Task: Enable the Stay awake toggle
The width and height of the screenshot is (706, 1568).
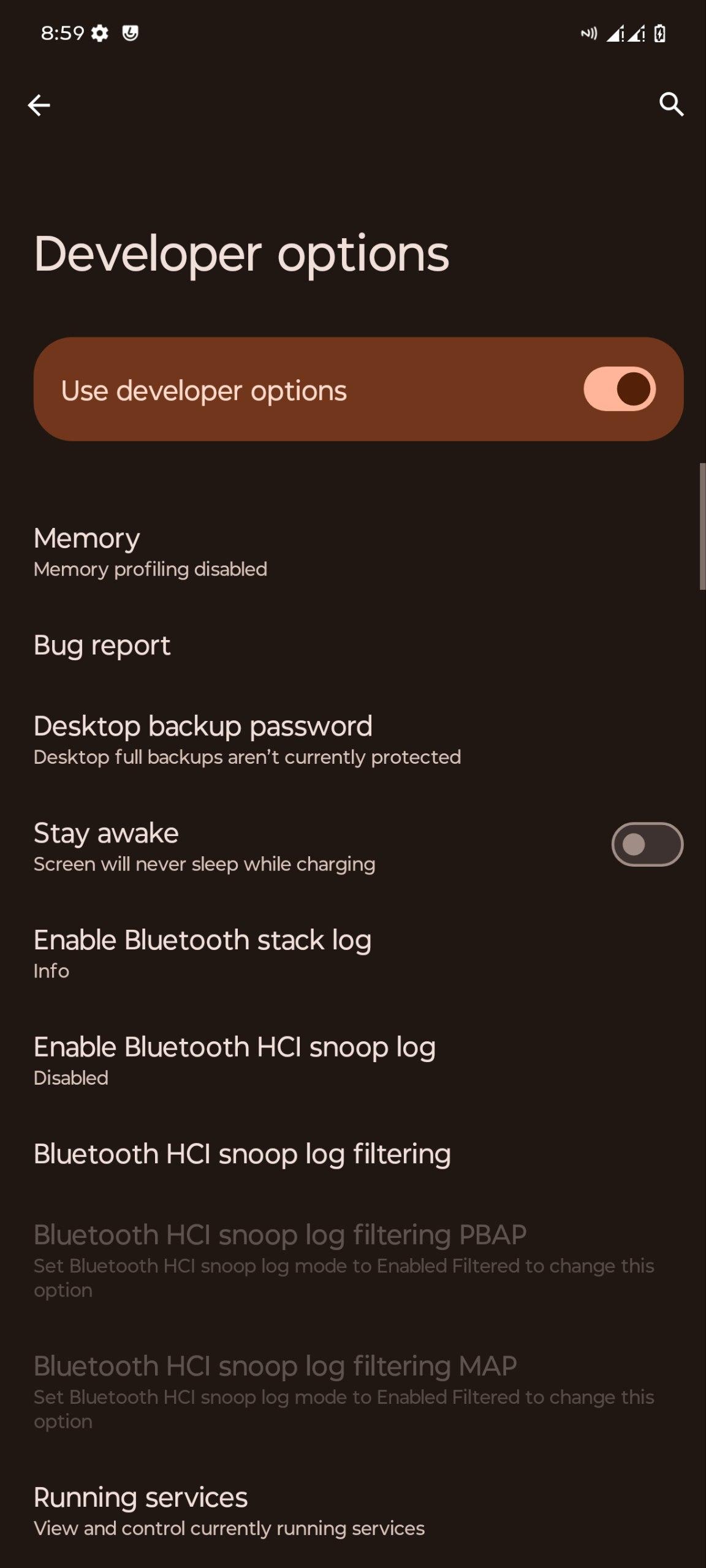Action: pos(647,845)
